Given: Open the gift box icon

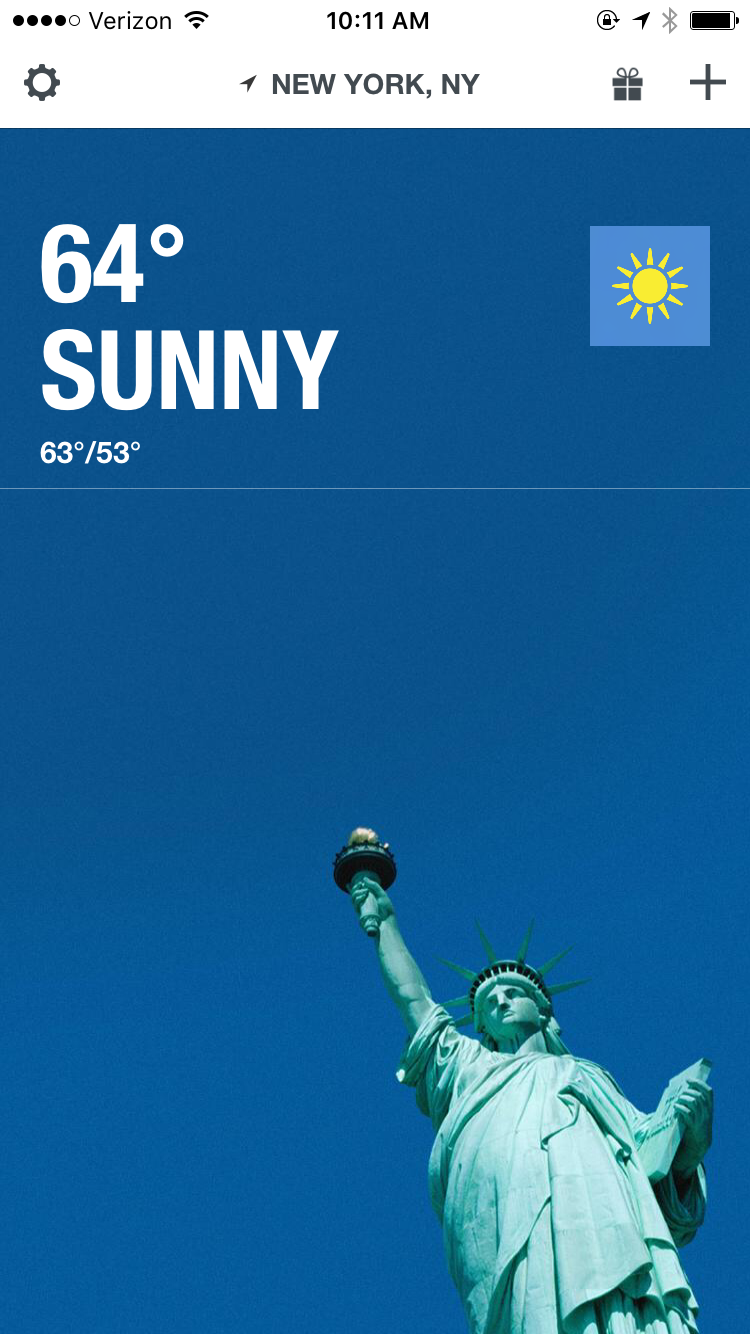Looking at the screenshot, I should click(x=627, y=85).
